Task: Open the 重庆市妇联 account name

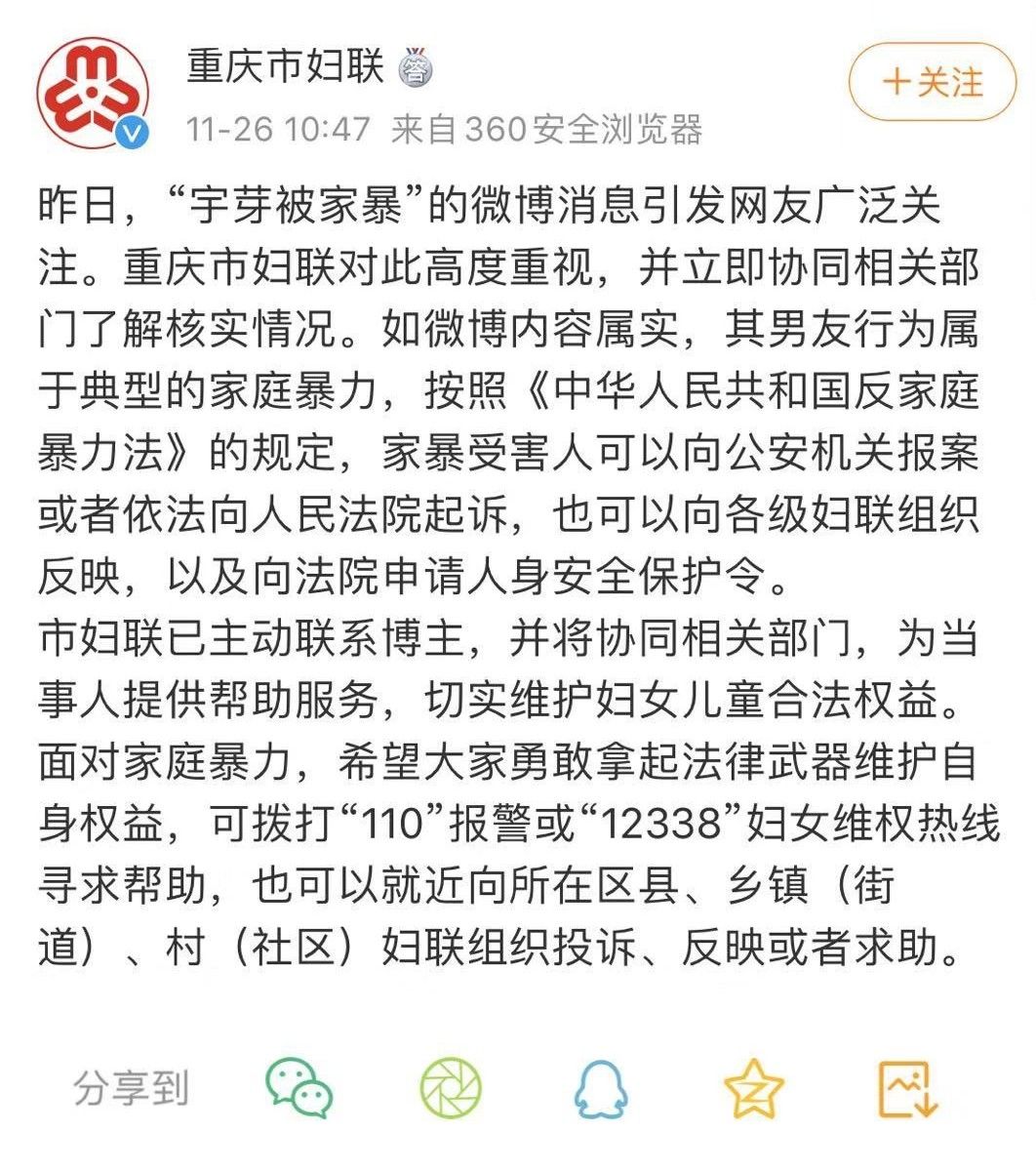Action: [x=285, y=64]
